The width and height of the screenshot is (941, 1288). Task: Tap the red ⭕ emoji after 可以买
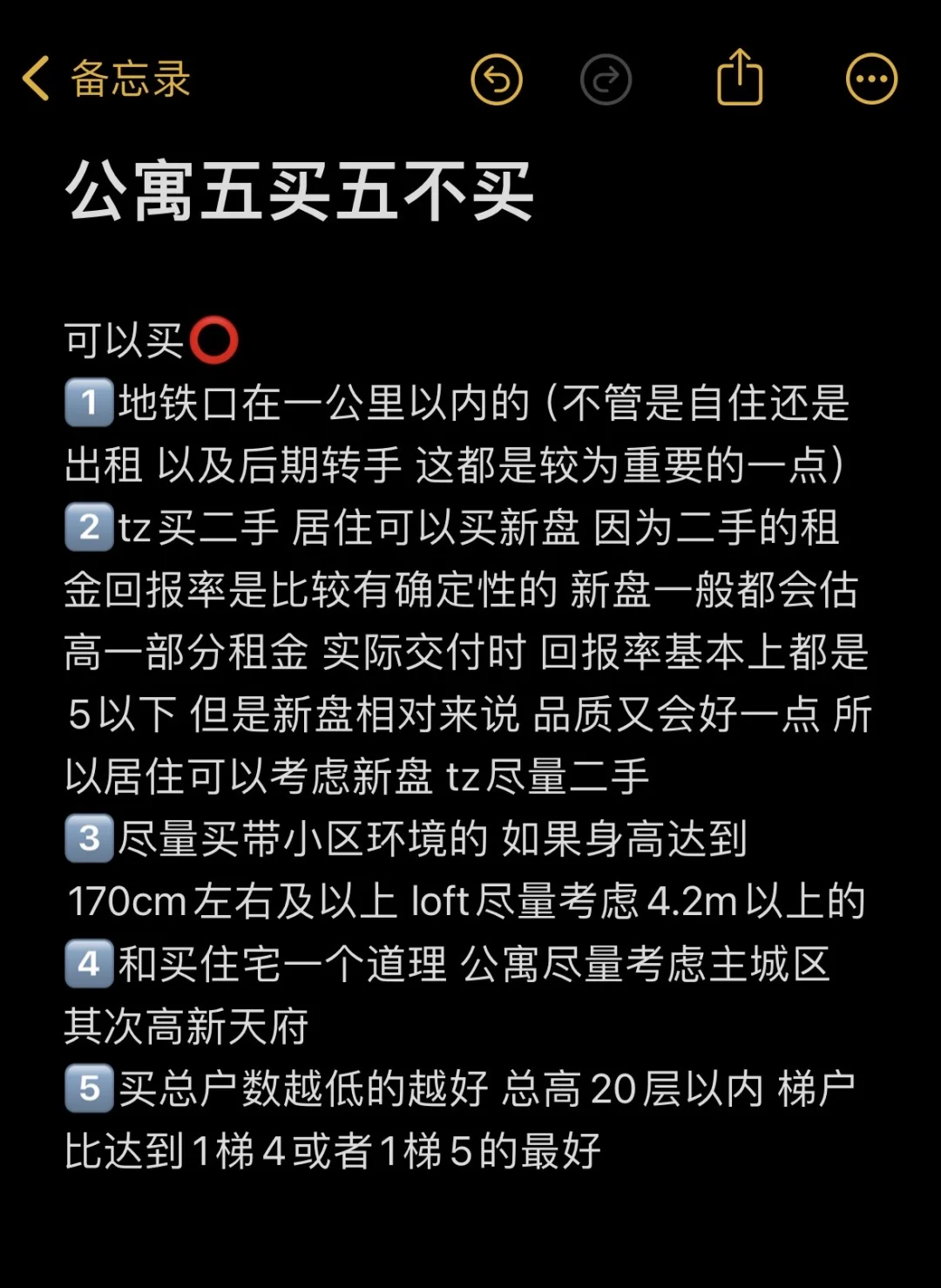[x=214, y=339]
